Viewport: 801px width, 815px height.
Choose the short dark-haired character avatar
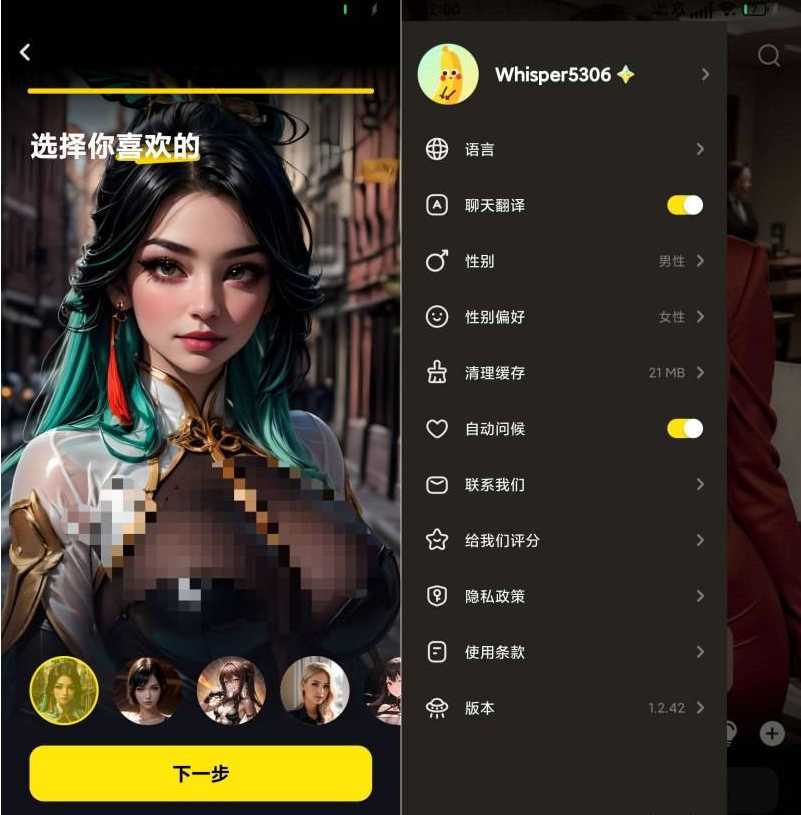[x=148, y=690]
